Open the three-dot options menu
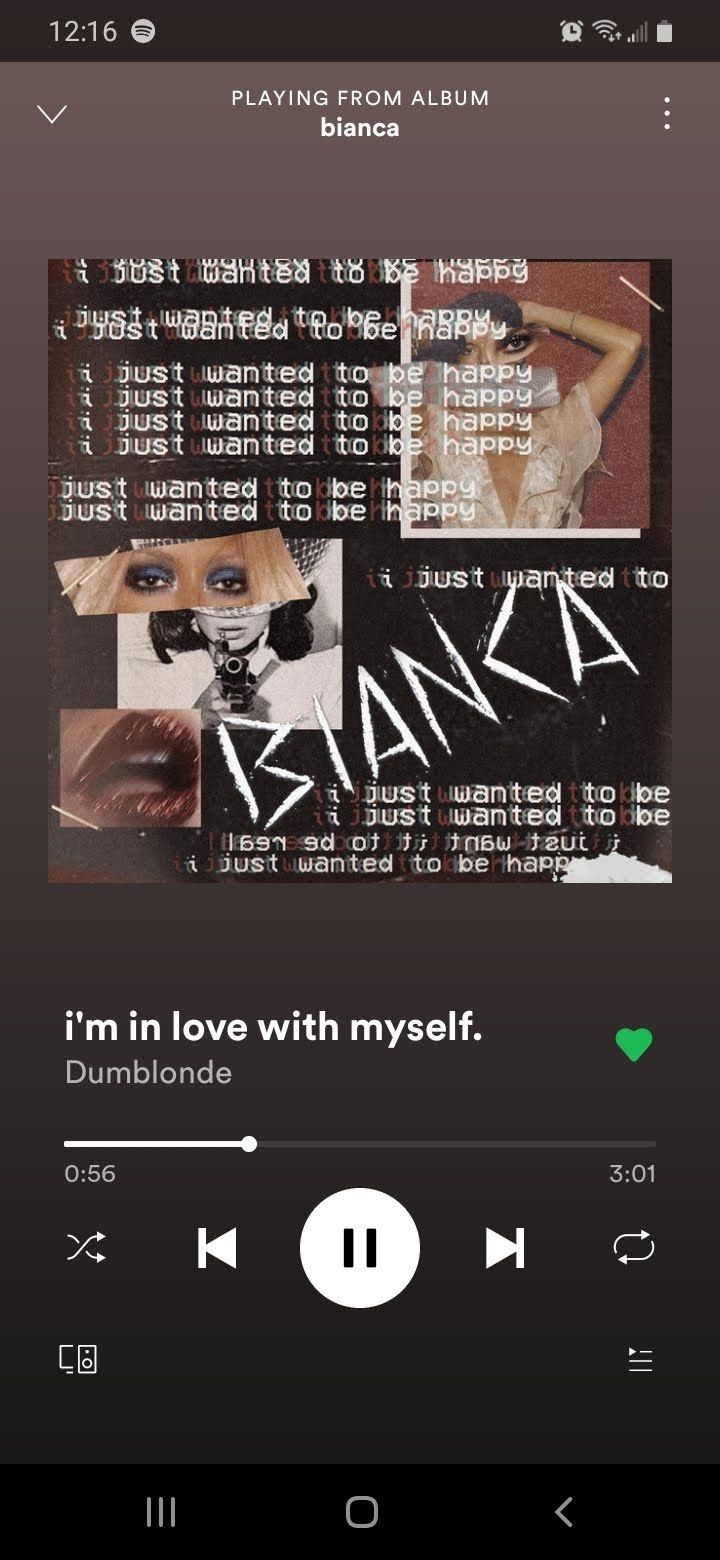 tap(667, 113)
